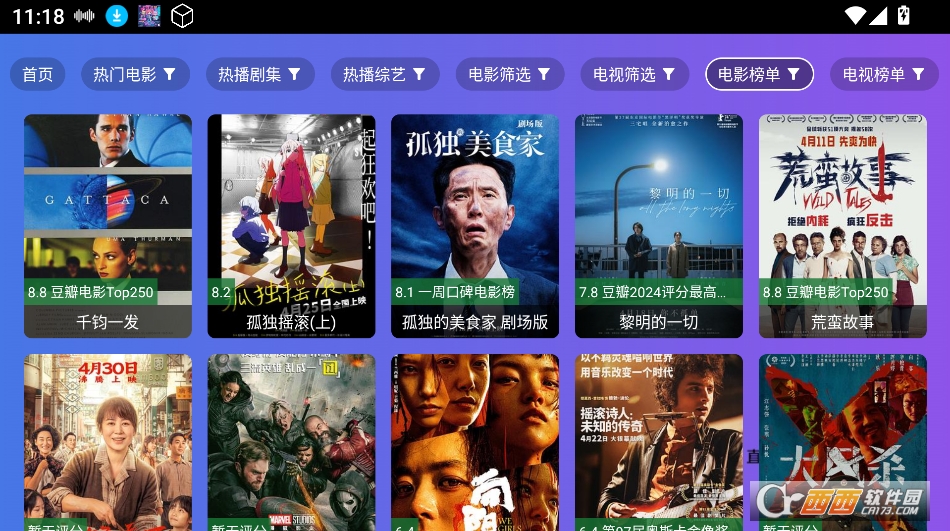
Task: Switch to the 首页 tab
Action: click(x=38, y=74)
